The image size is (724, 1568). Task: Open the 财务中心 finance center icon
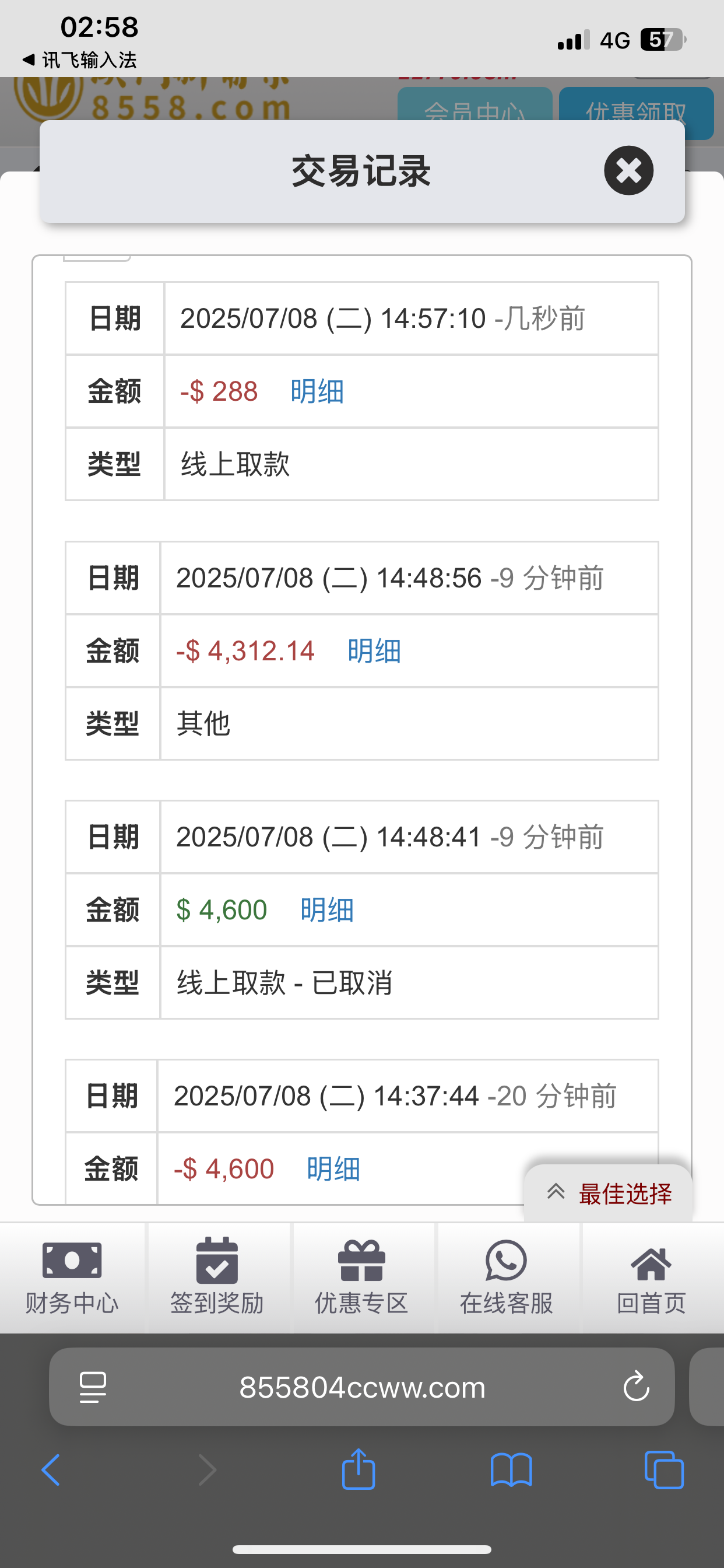(72, 1272)
